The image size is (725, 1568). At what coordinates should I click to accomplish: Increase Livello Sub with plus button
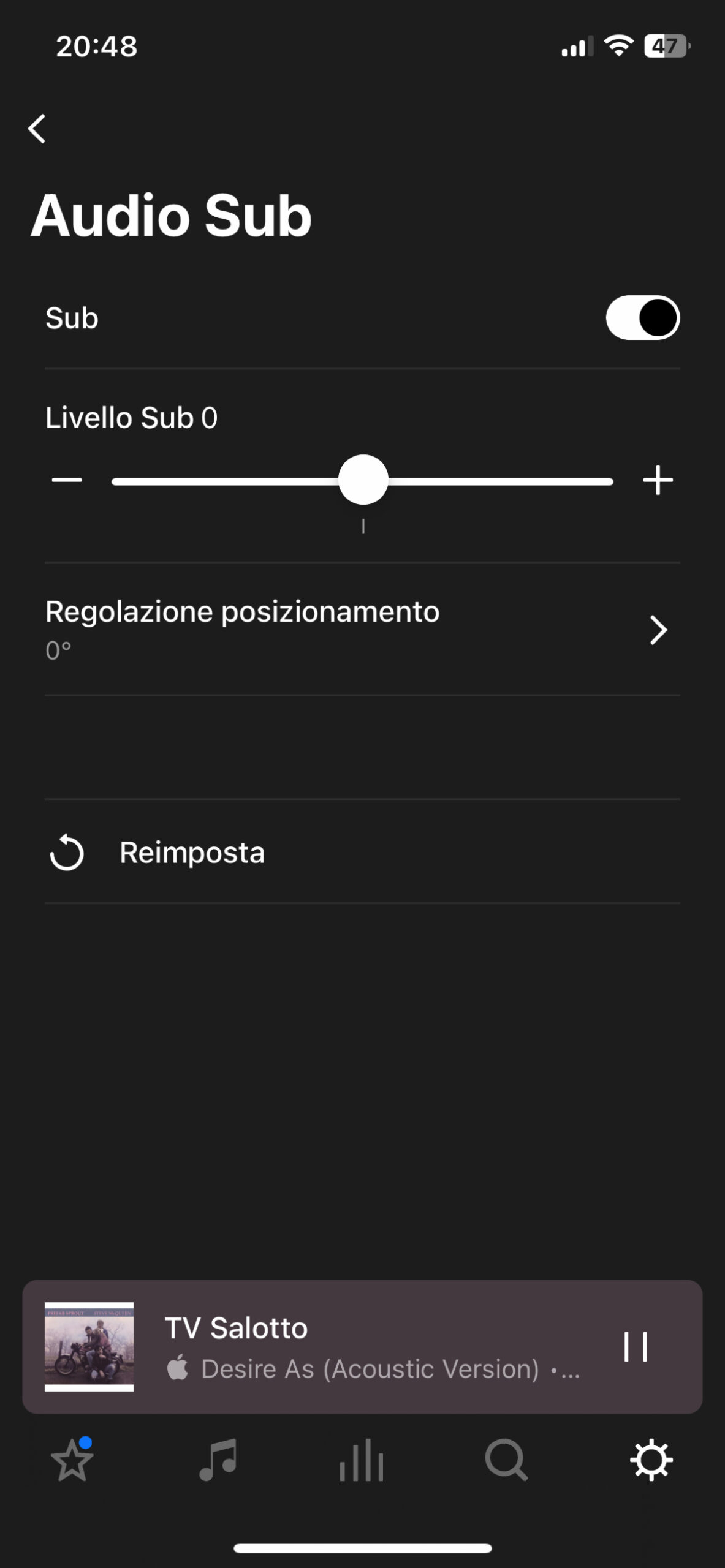(658, 480)
